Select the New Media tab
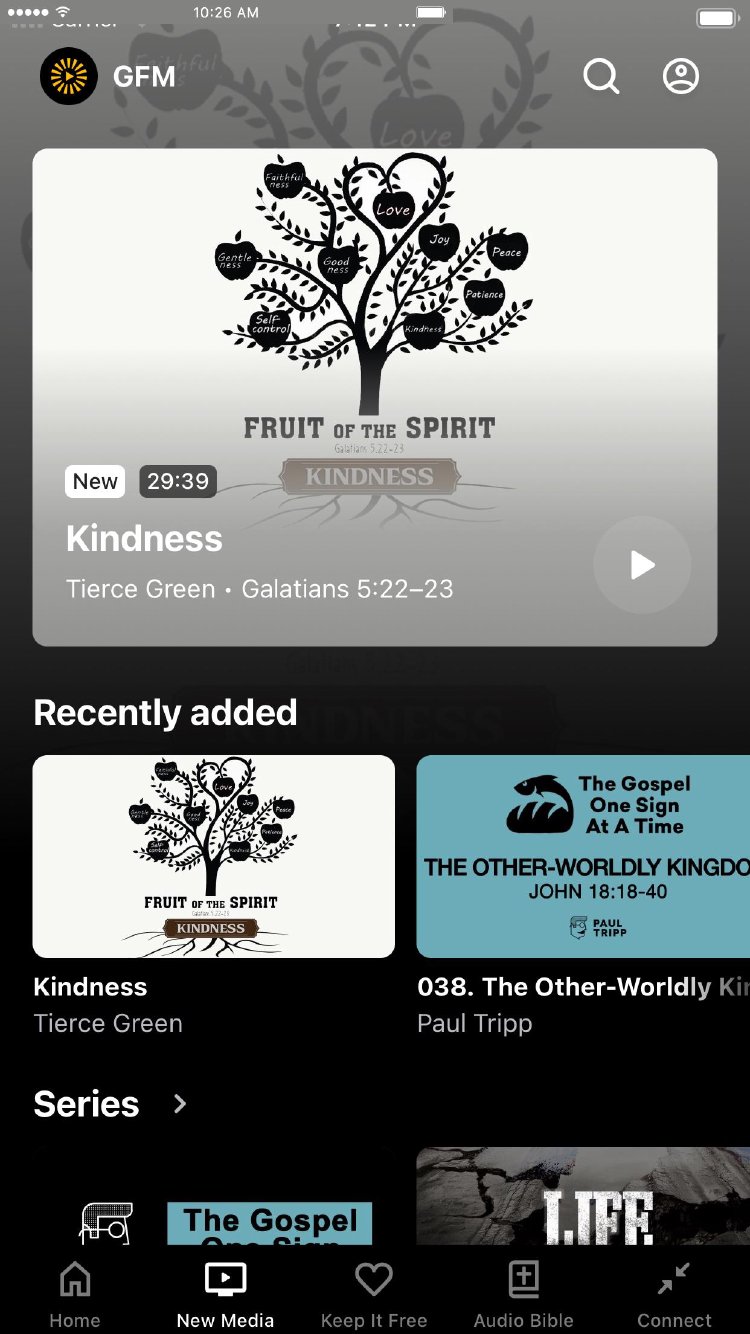The height and width of the screenshot is (1334, 750). (225, 1295)
